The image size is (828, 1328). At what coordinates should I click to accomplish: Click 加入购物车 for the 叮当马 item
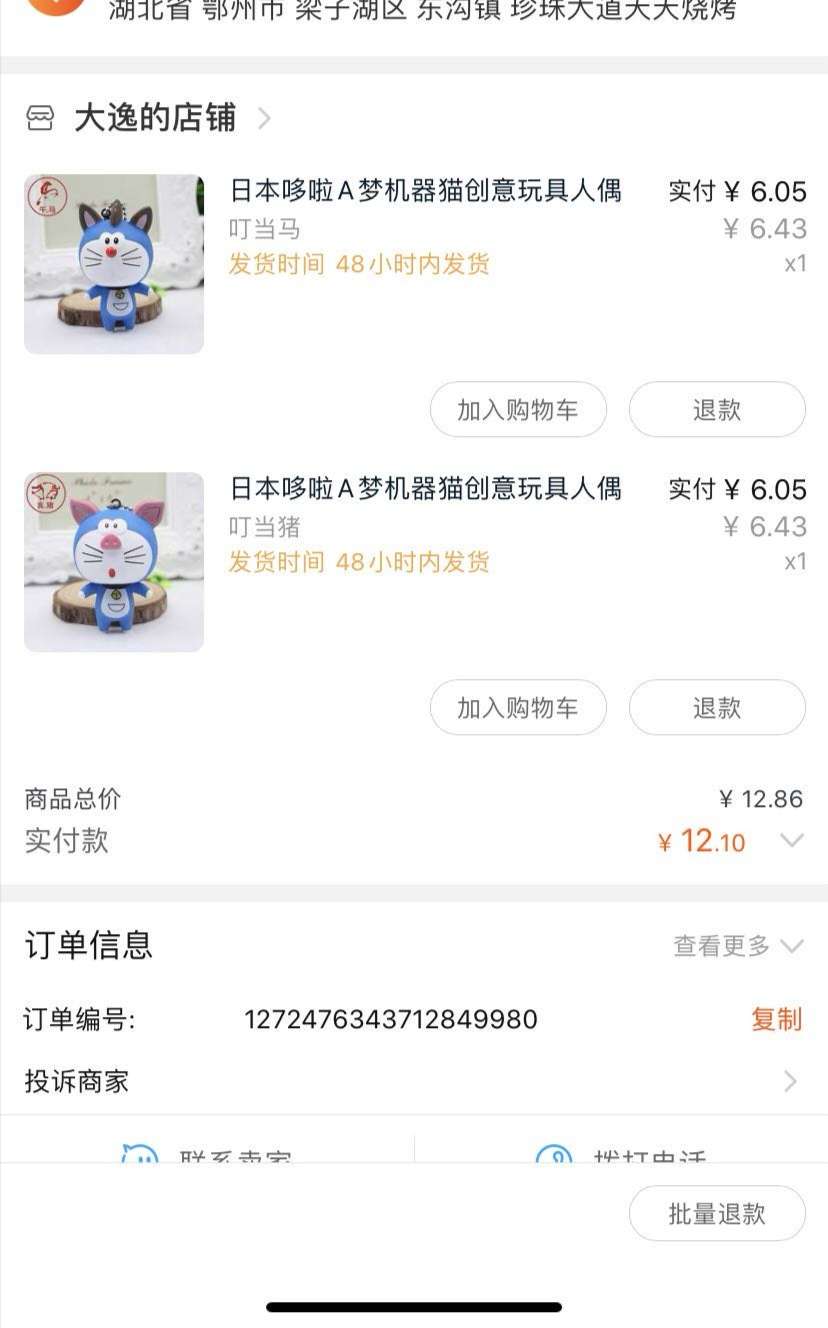pos(518,409)
